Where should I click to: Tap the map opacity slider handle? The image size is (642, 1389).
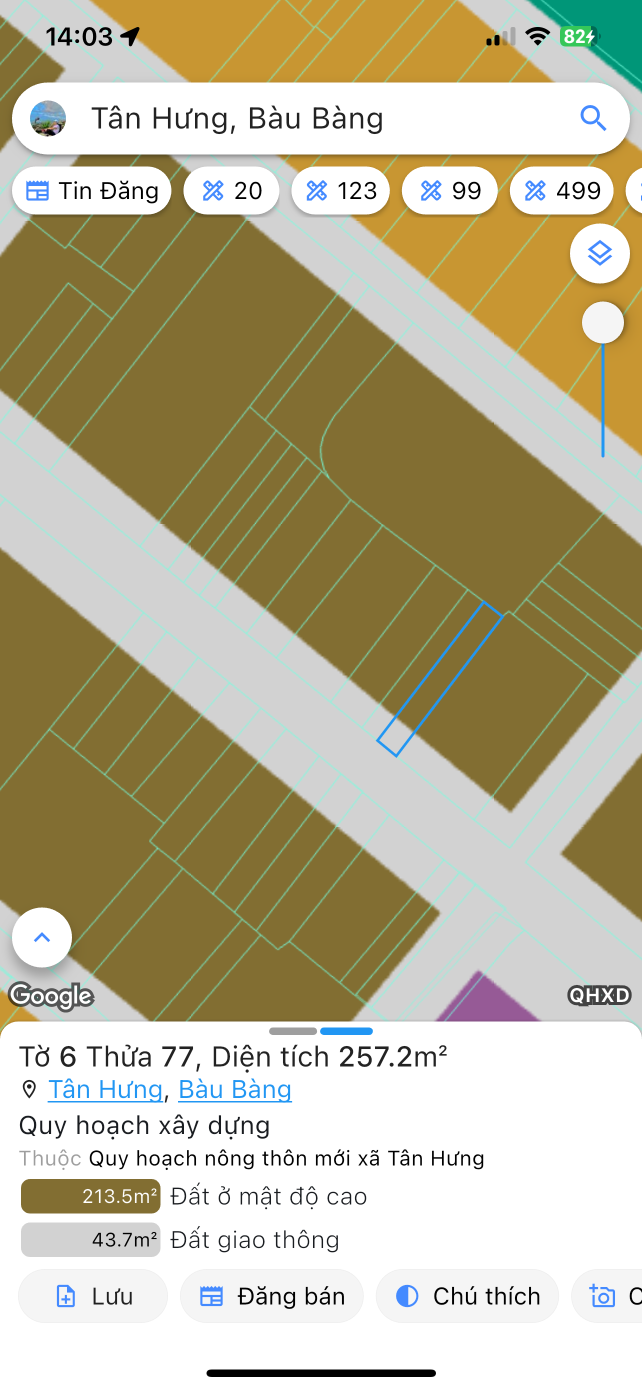(602, 323)
